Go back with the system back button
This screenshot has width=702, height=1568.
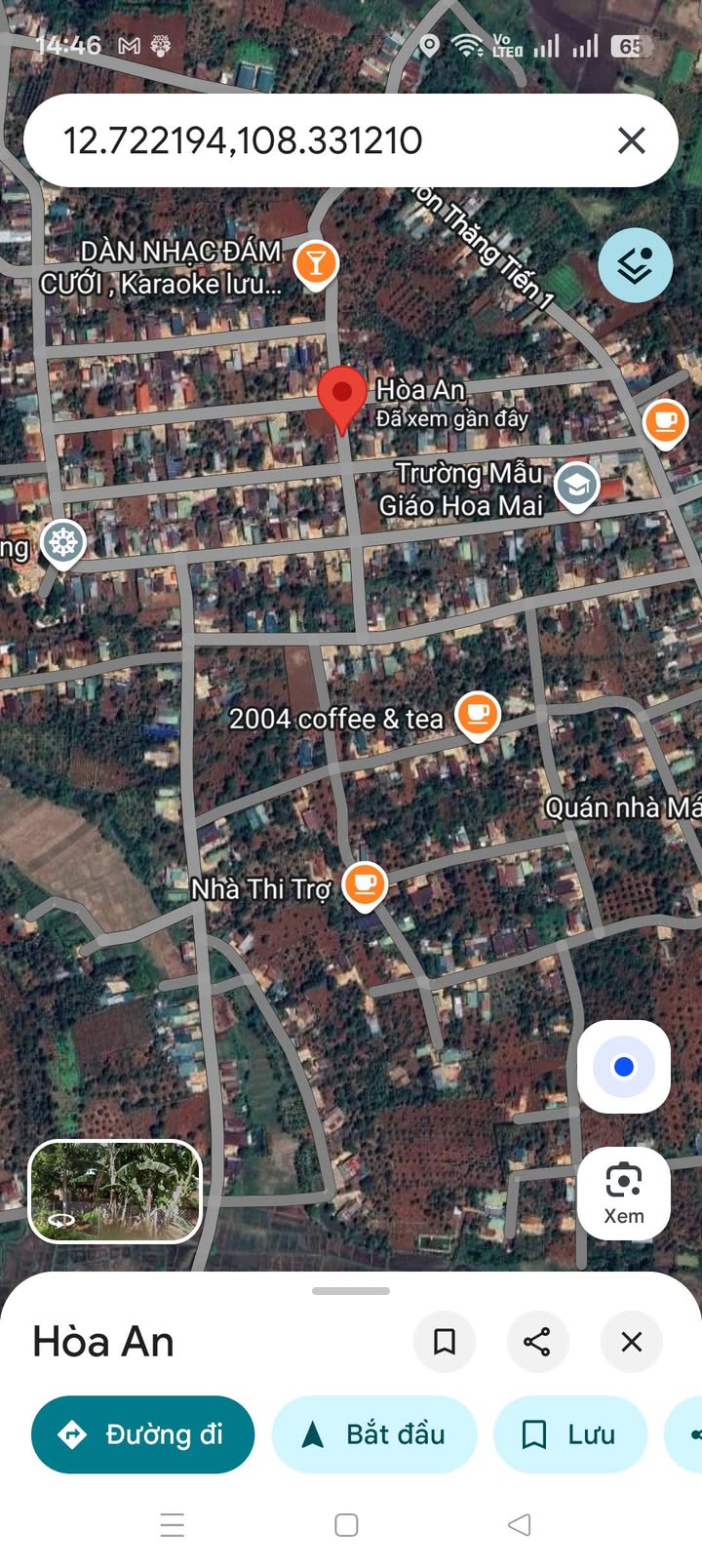coord(520,1524)
